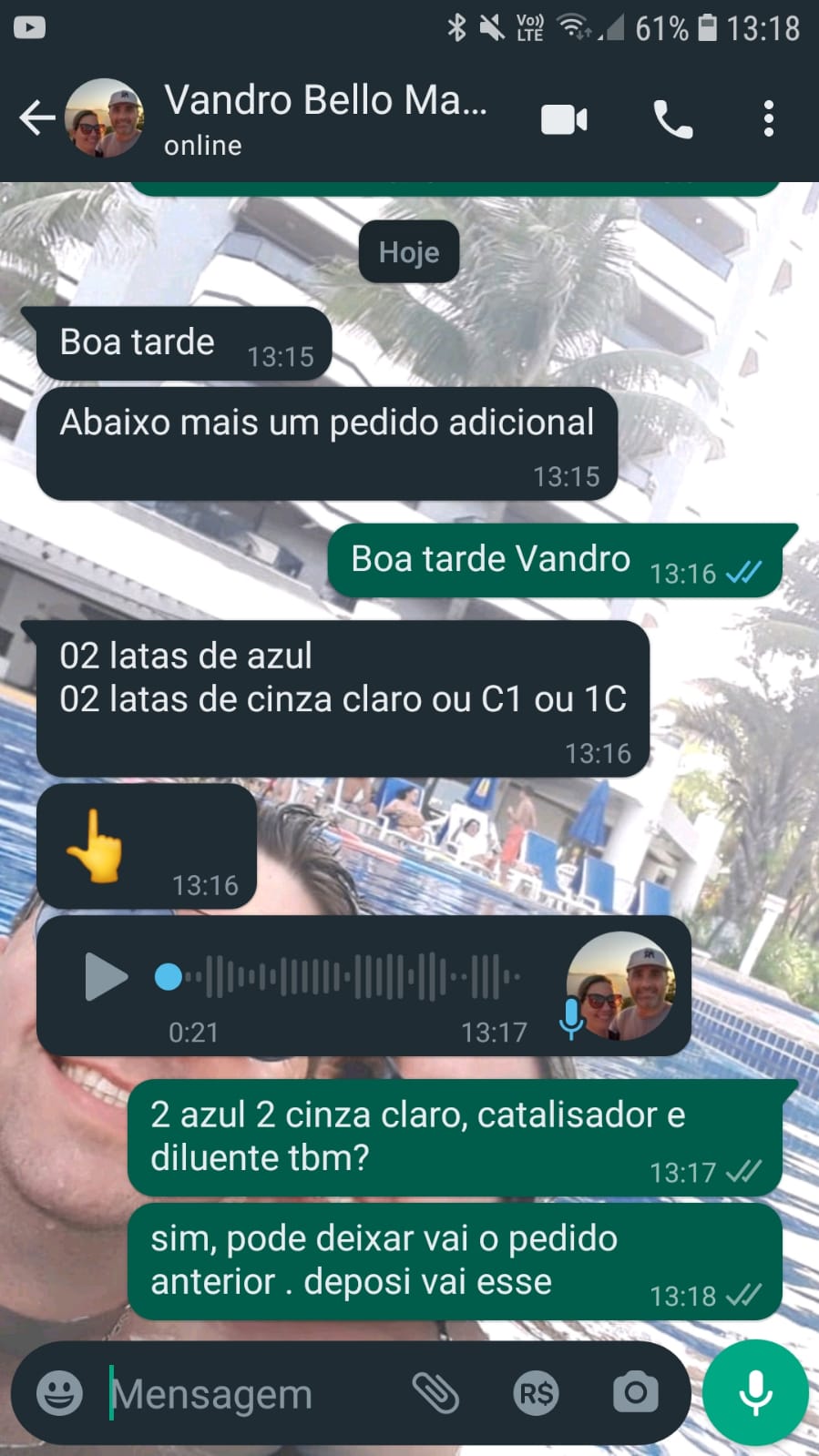Tap the microphone button to record audio

coord(755,1392)
